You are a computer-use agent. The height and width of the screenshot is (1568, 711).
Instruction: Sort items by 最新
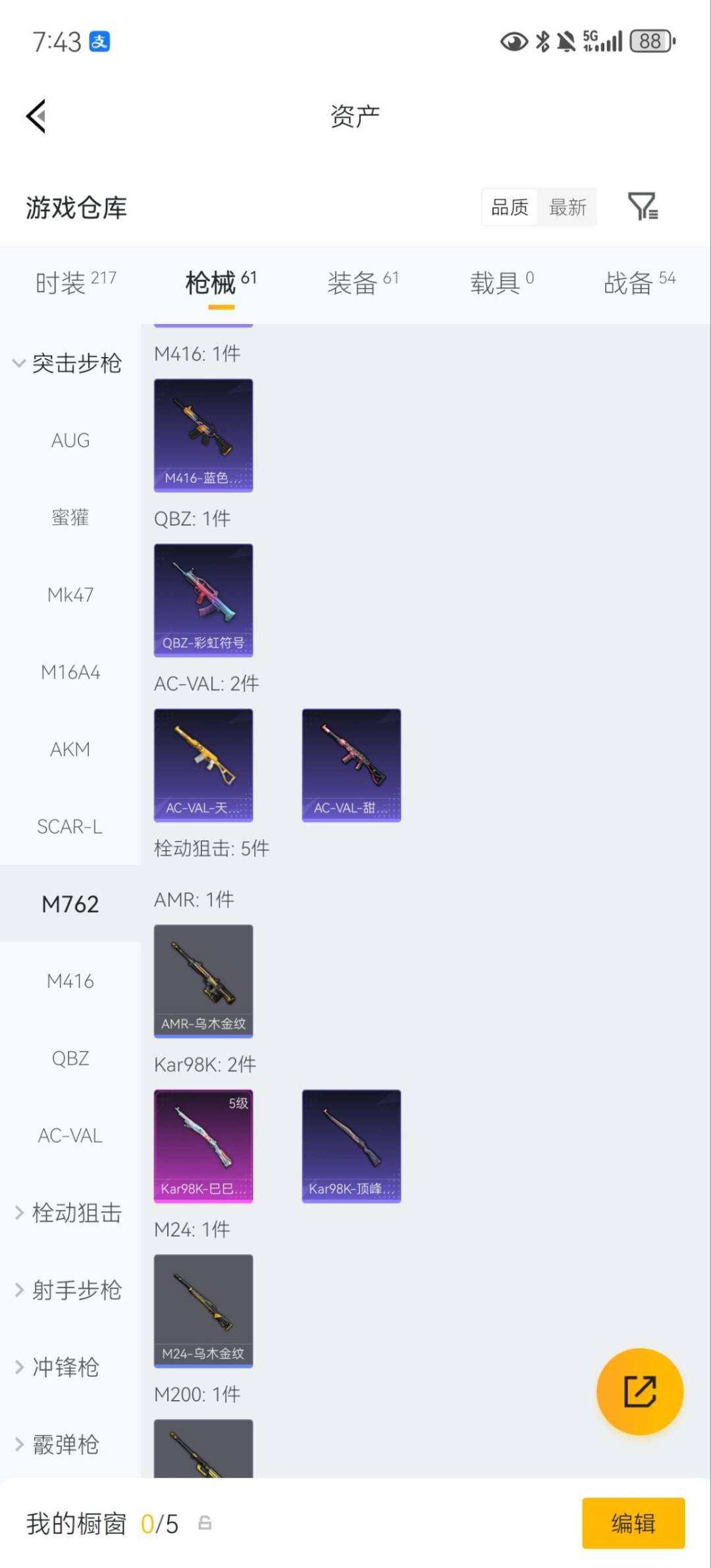pyautogui.click(x=567, y=207)
